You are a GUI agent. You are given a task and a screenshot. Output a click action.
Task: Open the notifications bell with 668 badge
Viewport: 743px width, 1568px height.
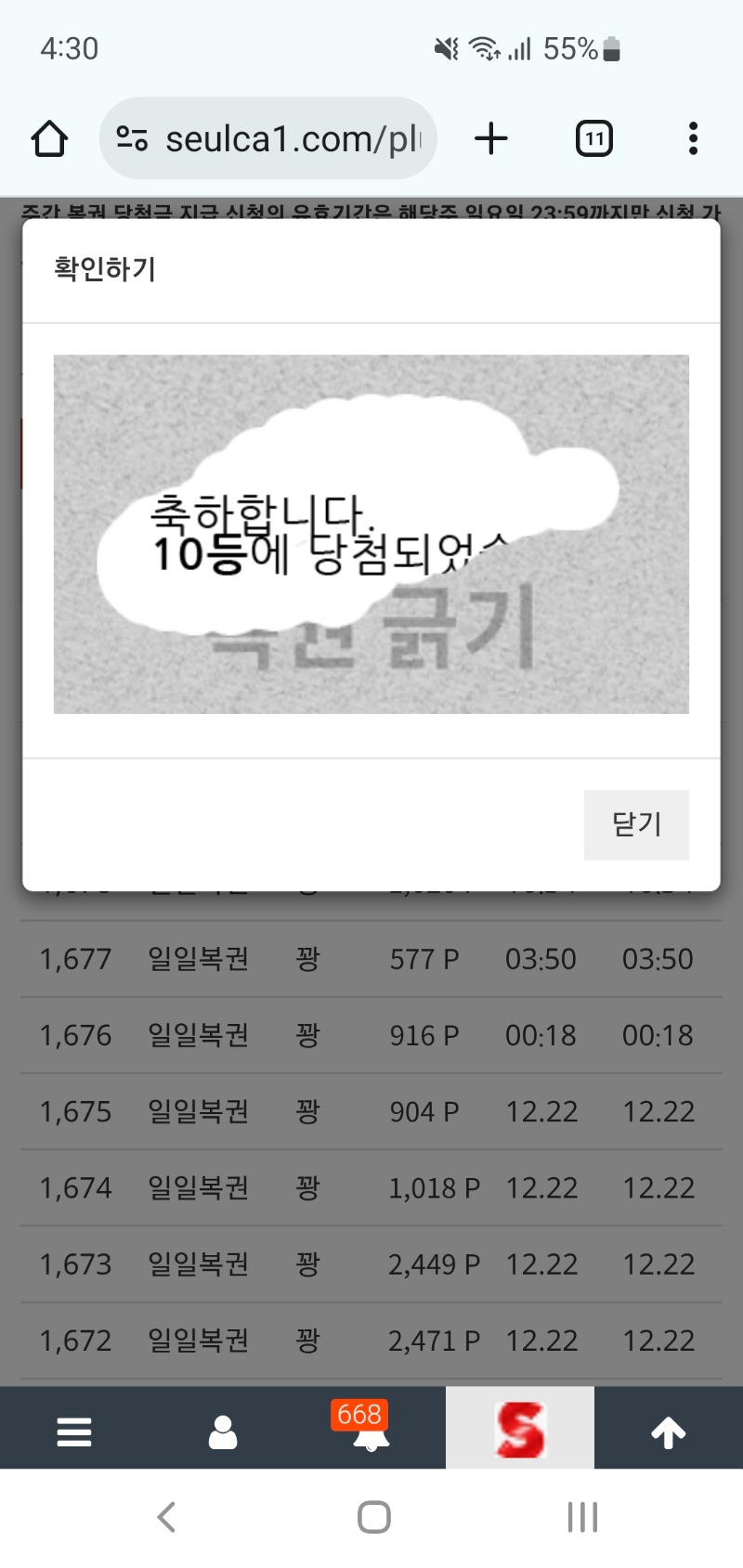coord(371,1432)
